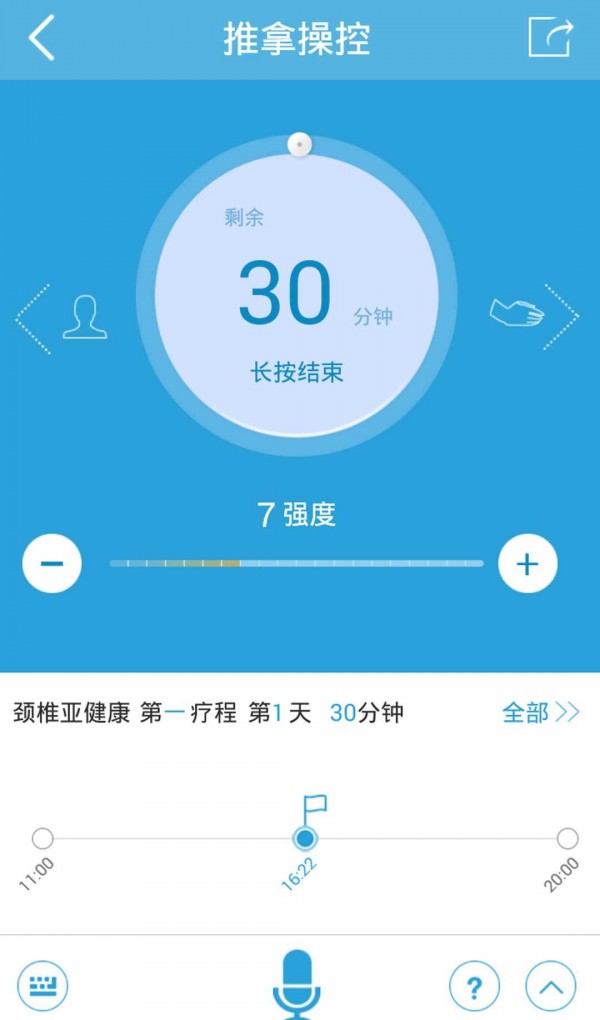Tap the share icon in the top bar
Screen dimensions: 600x1020
point(550,38)
